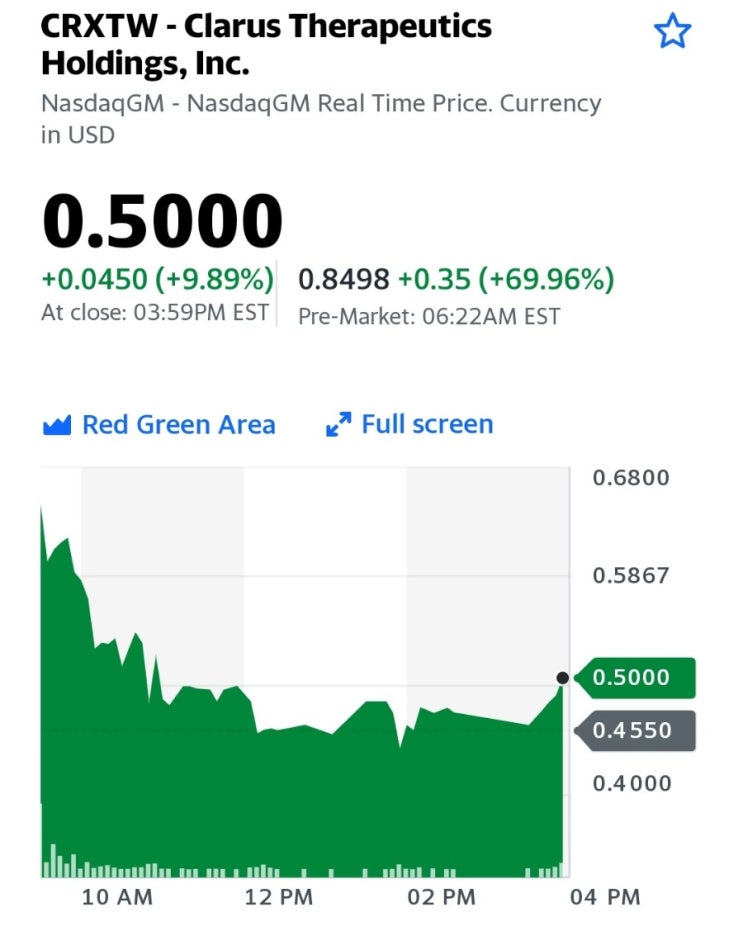The height and width of the screenshot is (926, 743).
Task: Click the blue area-chart icon beside Red Green Area
Action: click(x=56, y=423)
